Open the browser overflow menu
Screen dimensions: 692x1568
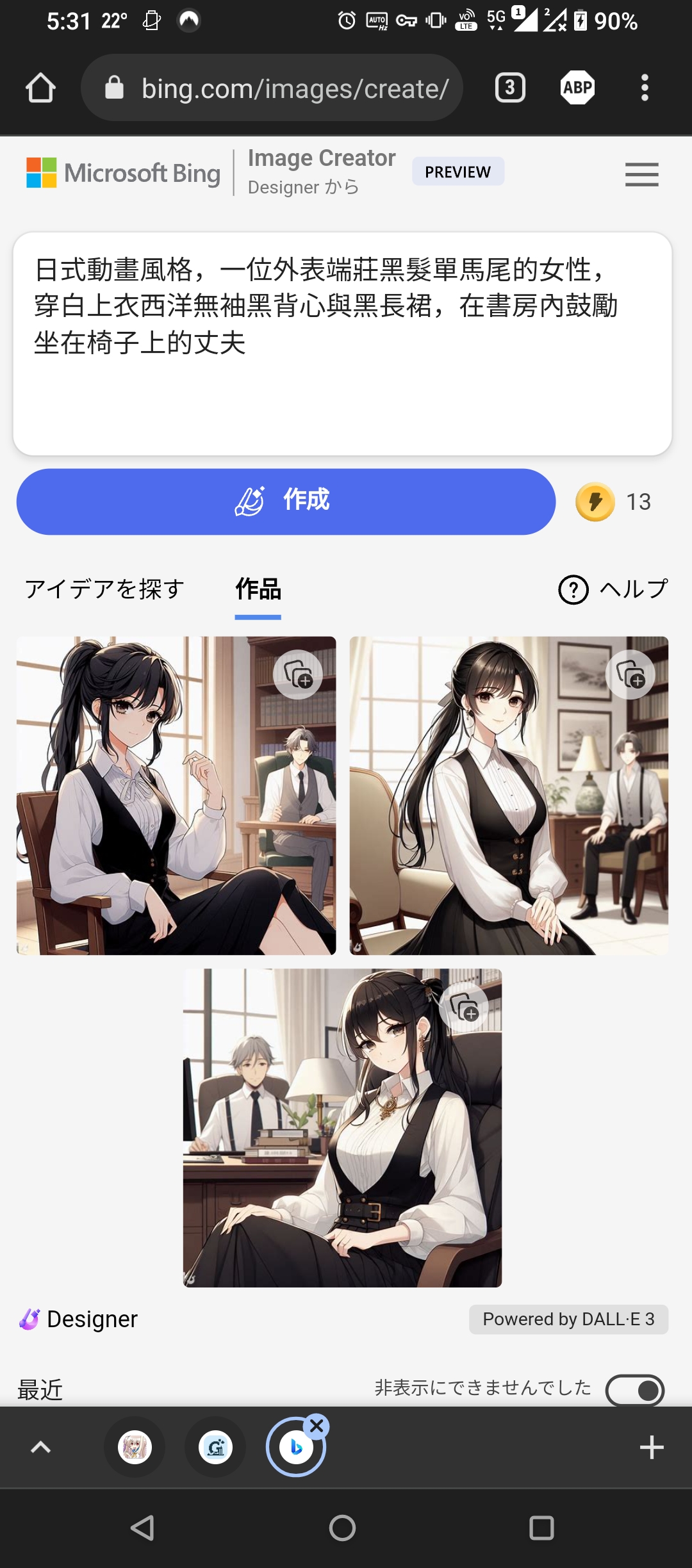[645, 88]
